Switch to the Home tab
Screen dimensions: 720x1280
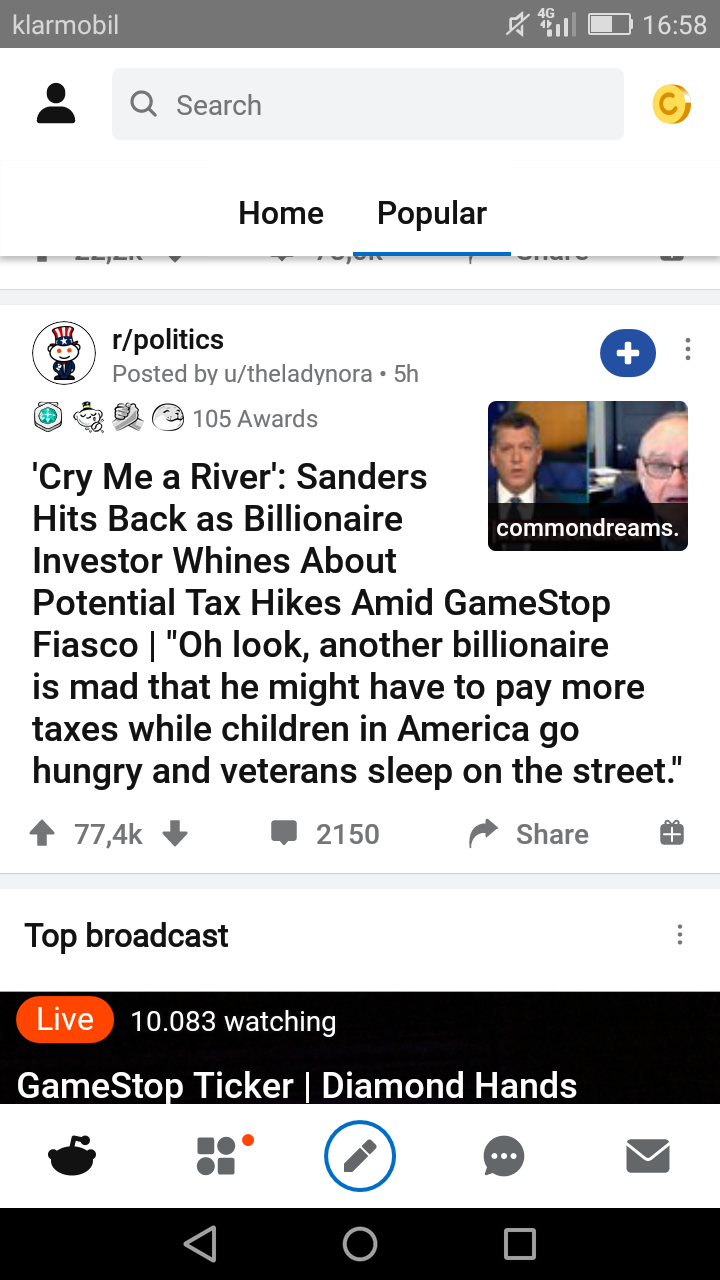point(281,213)
